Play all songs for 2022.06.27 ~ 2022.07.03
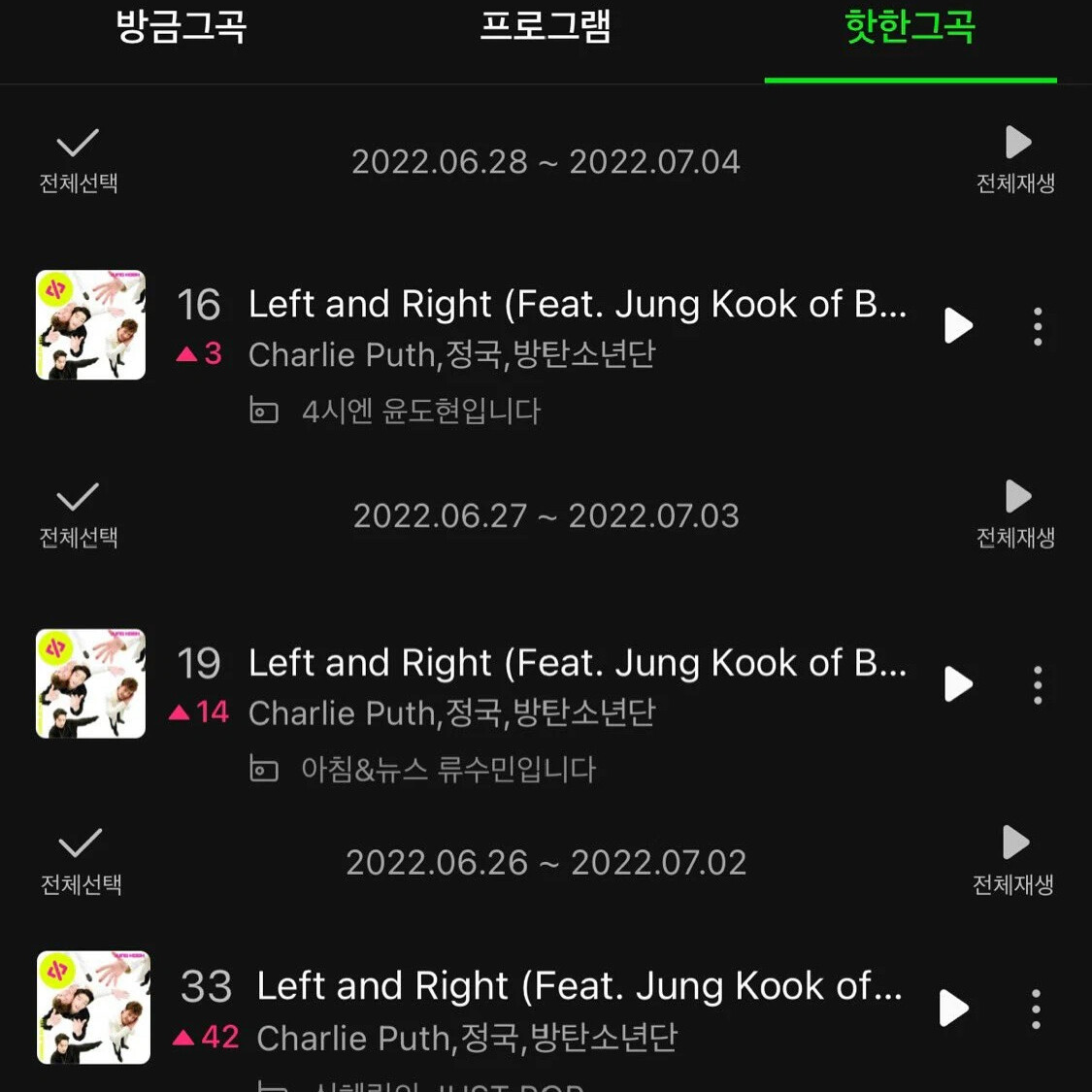The width and height of the screenshot is (1092, 1092). (x=1015, y=514)
